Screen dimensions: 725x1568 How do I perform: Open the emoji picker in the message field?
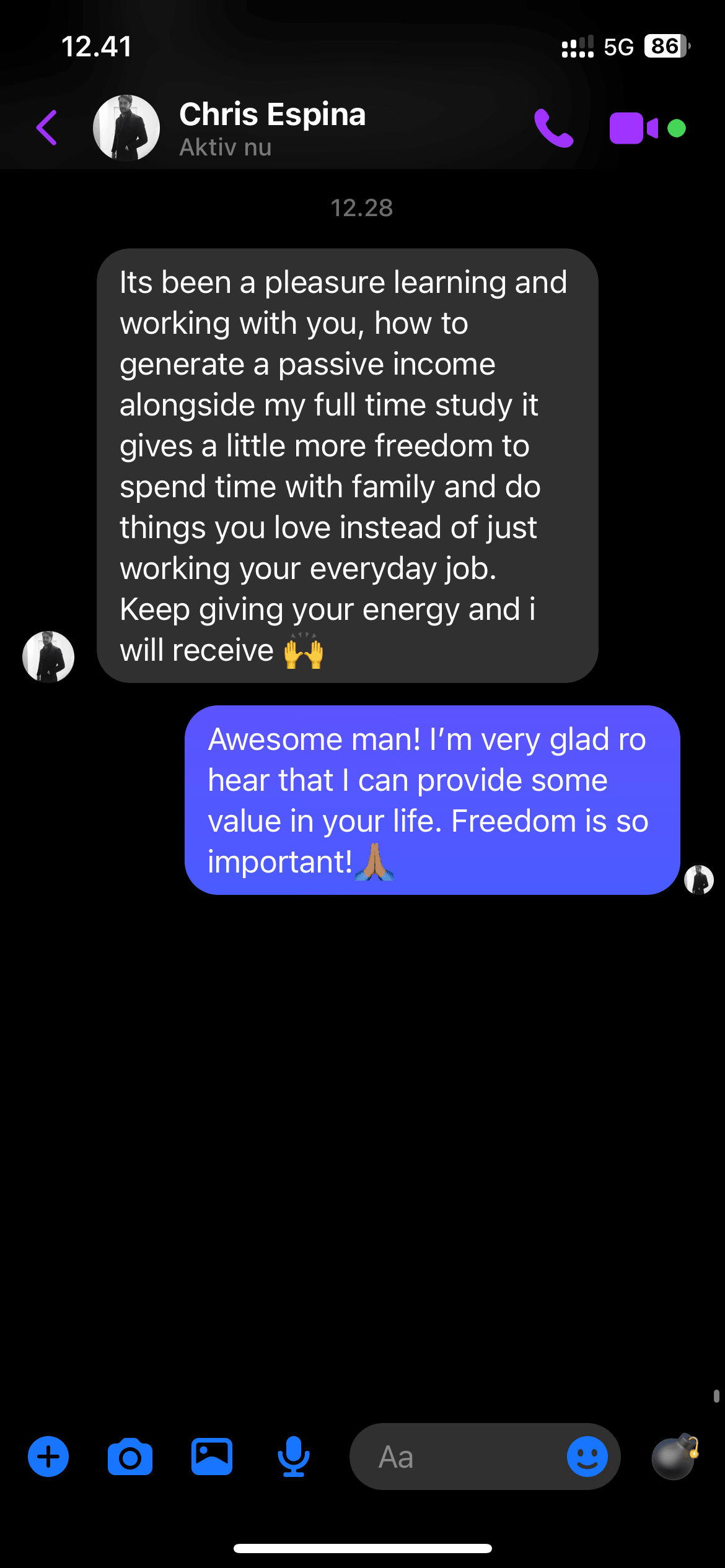pyautogui.click(x=587, y=1457)
